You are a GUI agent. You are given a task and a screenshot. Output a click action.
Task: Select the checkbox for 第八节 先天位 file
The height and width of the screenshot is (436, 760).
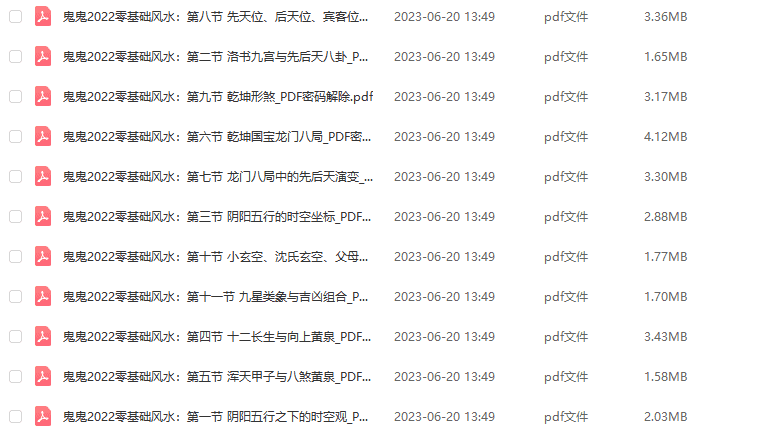click(x=15, y=17)
